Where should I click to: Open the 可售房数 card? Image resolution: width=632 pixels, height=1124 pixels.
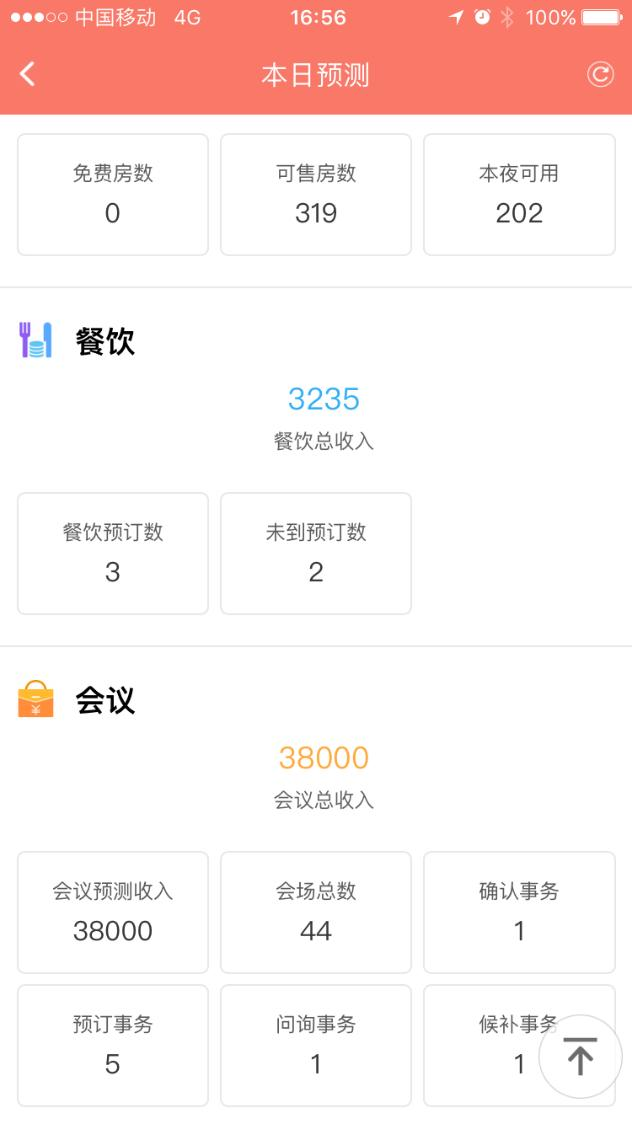(316, 194)
